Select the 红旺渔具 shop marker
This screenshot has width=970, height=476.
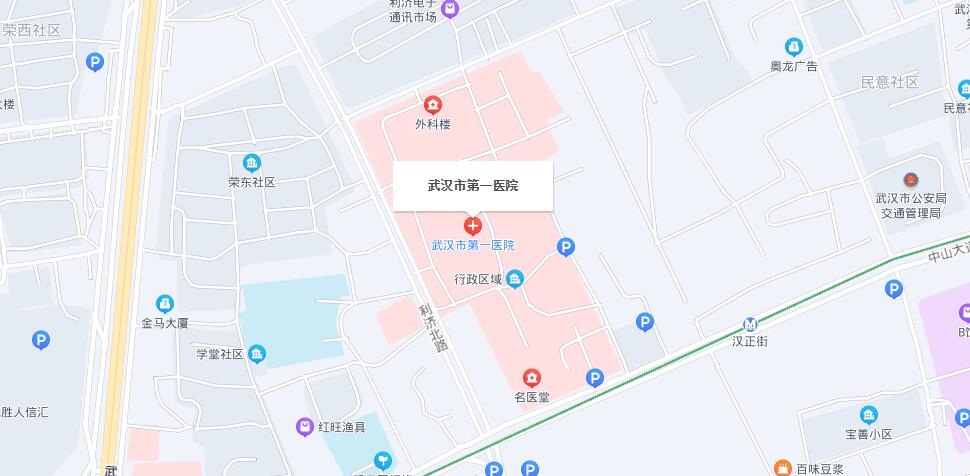pyautogui.click(x=305, y=427)
